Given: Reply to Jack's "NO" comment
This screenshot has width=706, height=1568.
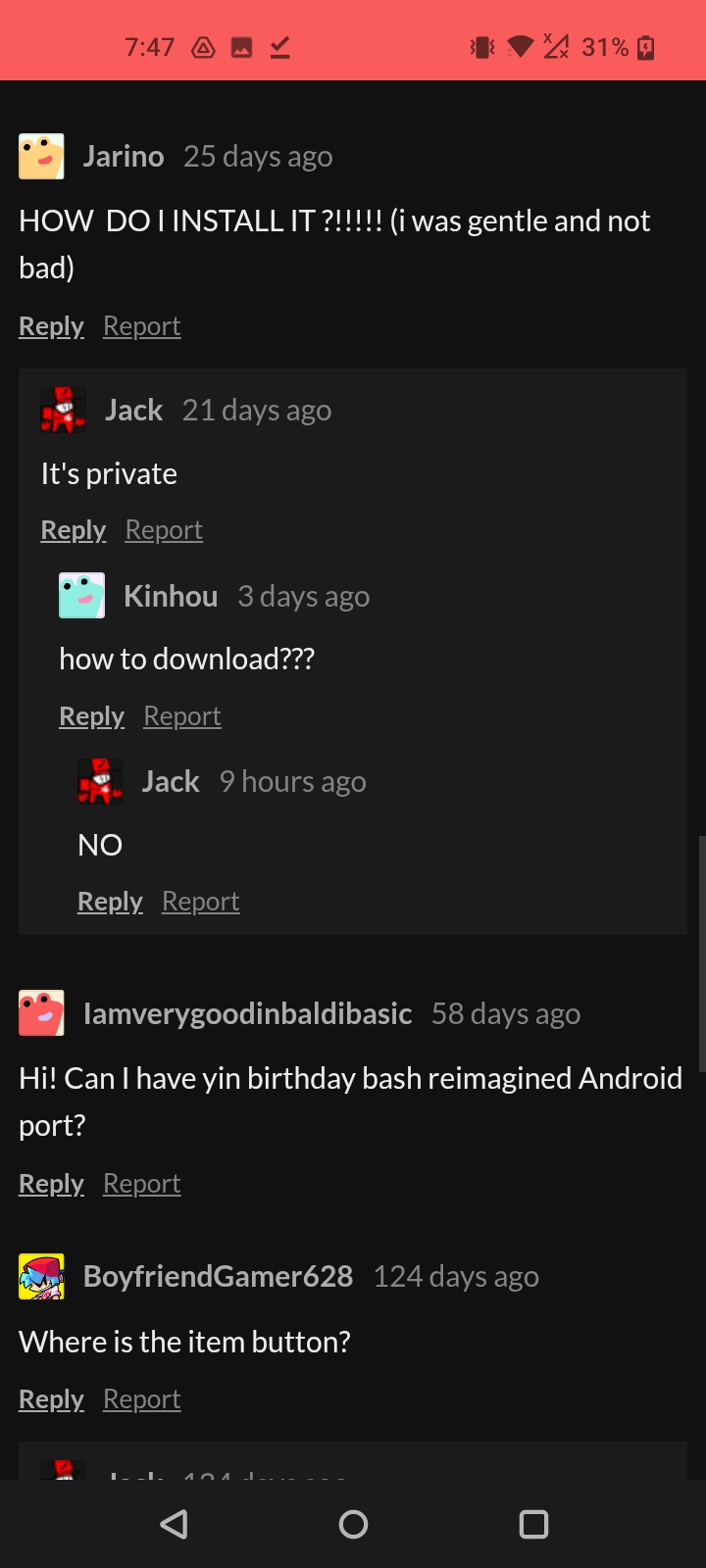Looking at the screenshot, I should [x=110, y=902].
